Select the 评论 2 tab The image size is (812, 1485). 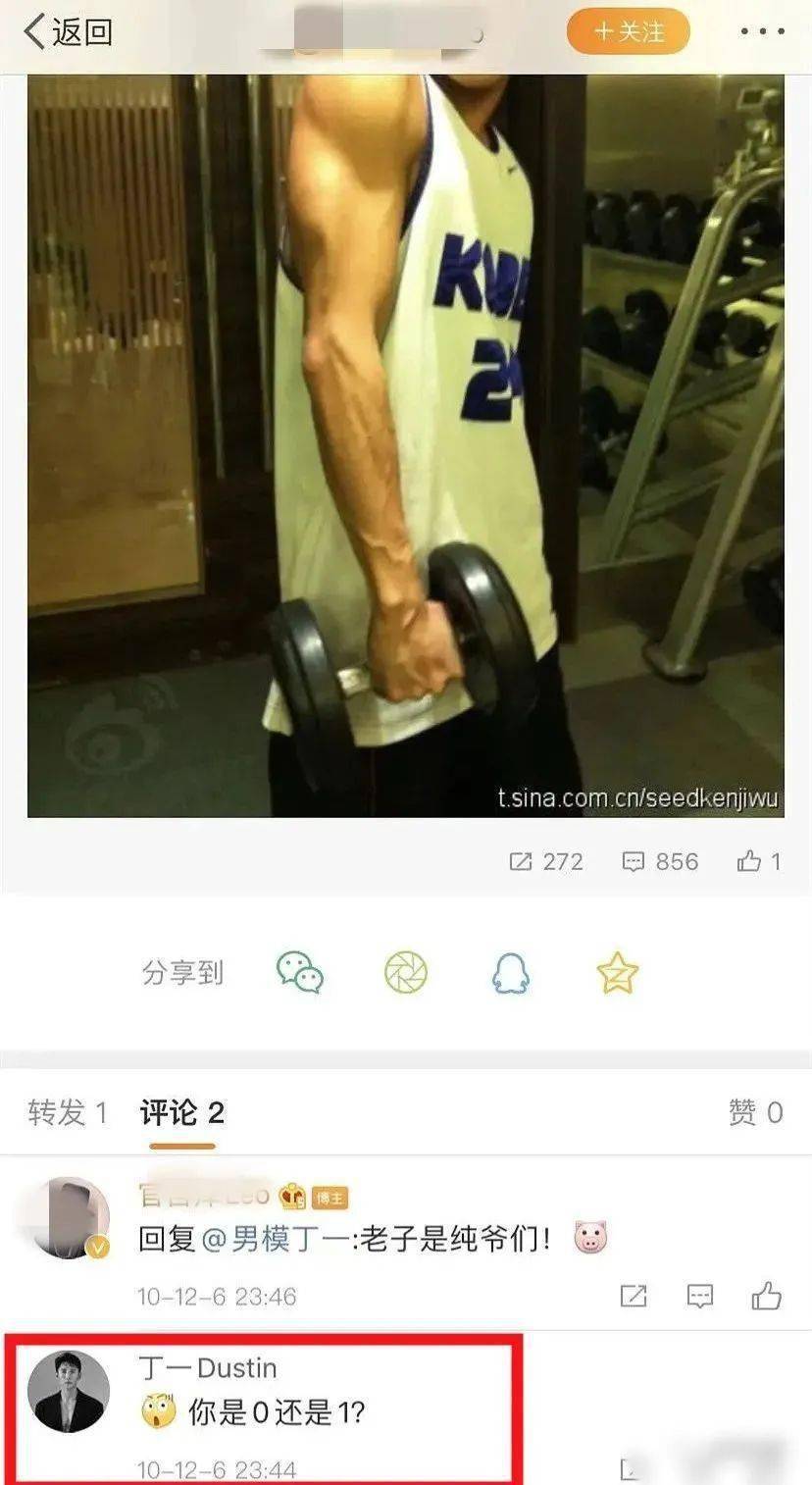tap(181, 1112)
